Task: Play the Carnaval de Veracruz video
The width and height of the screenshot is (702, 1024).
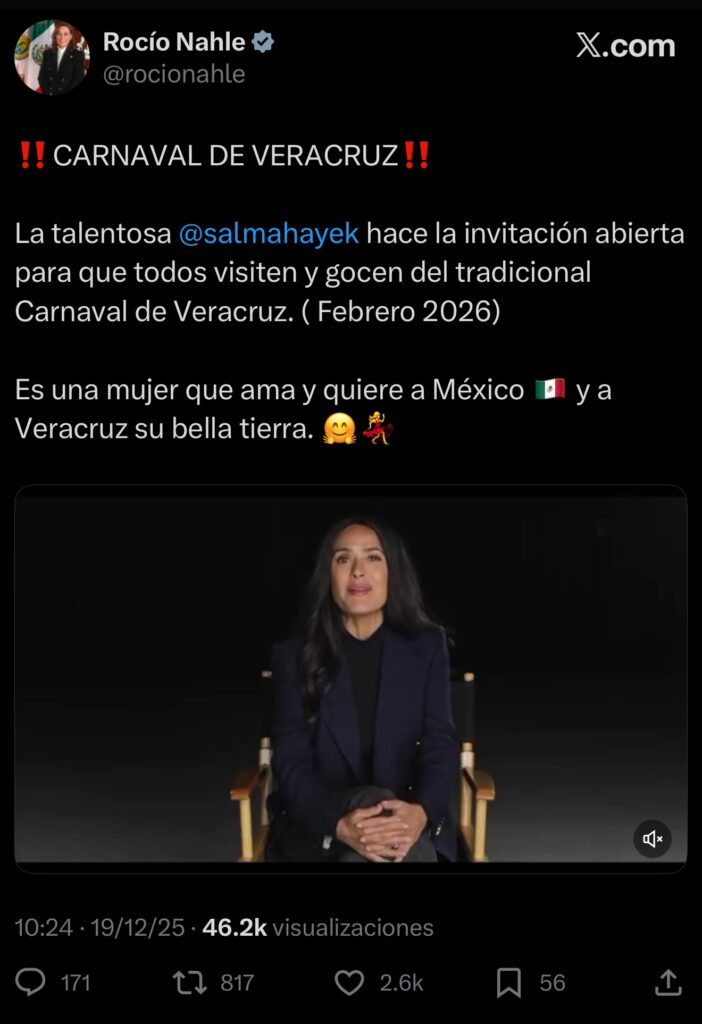Action: 350,680
